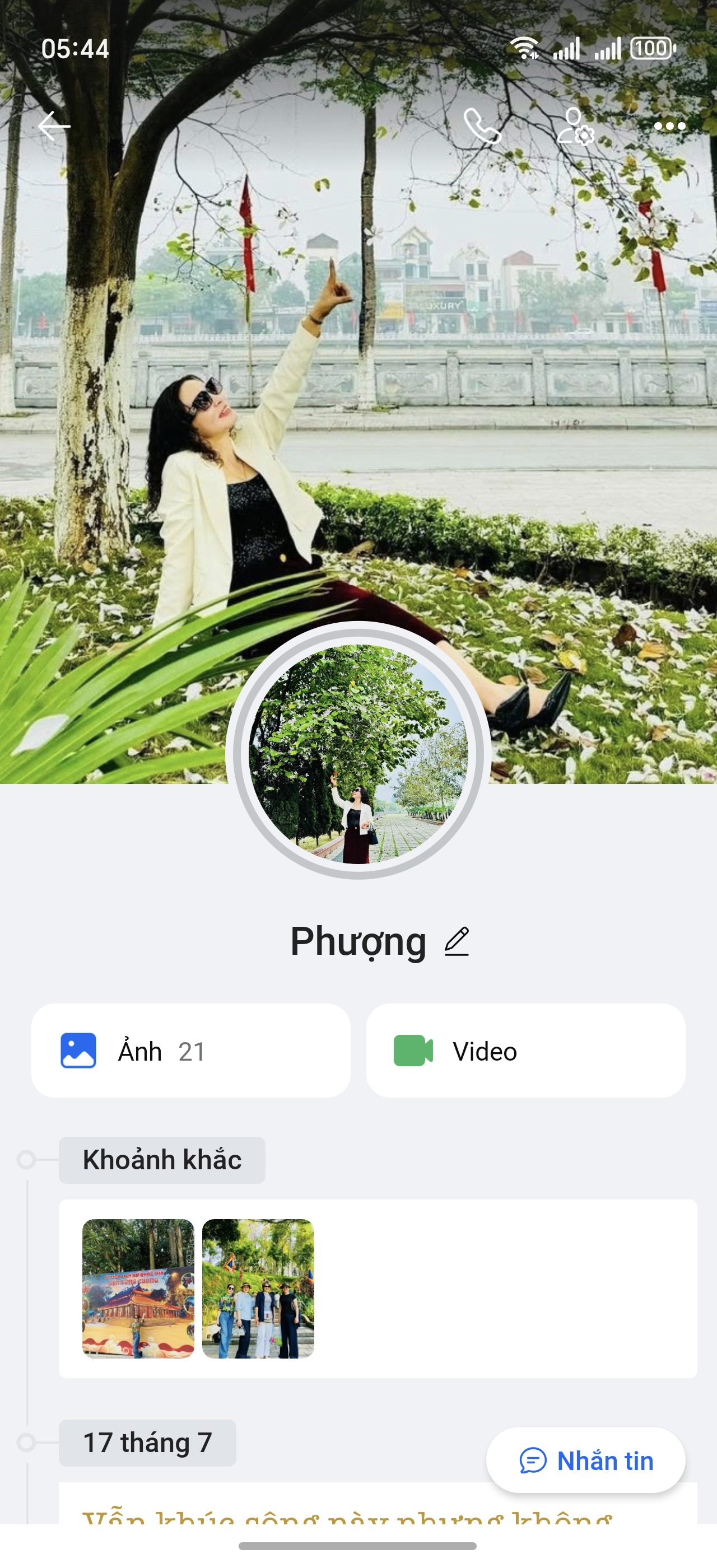Viewport: 717px width, 1568px height.
Task: Open the group of four people photo
Action: click(258, 1288)
